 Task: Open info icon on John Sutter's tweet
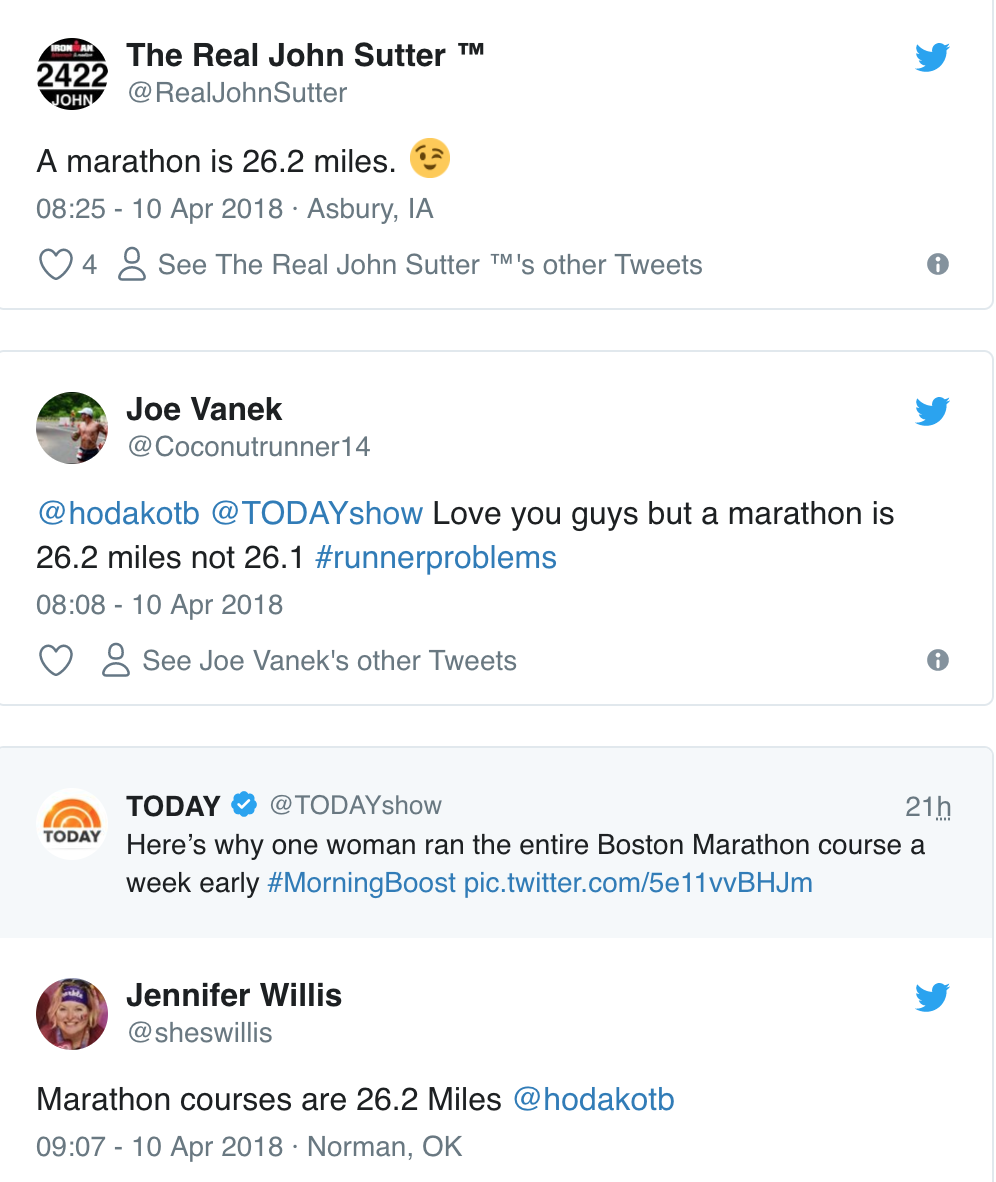[x=937, y=265]
